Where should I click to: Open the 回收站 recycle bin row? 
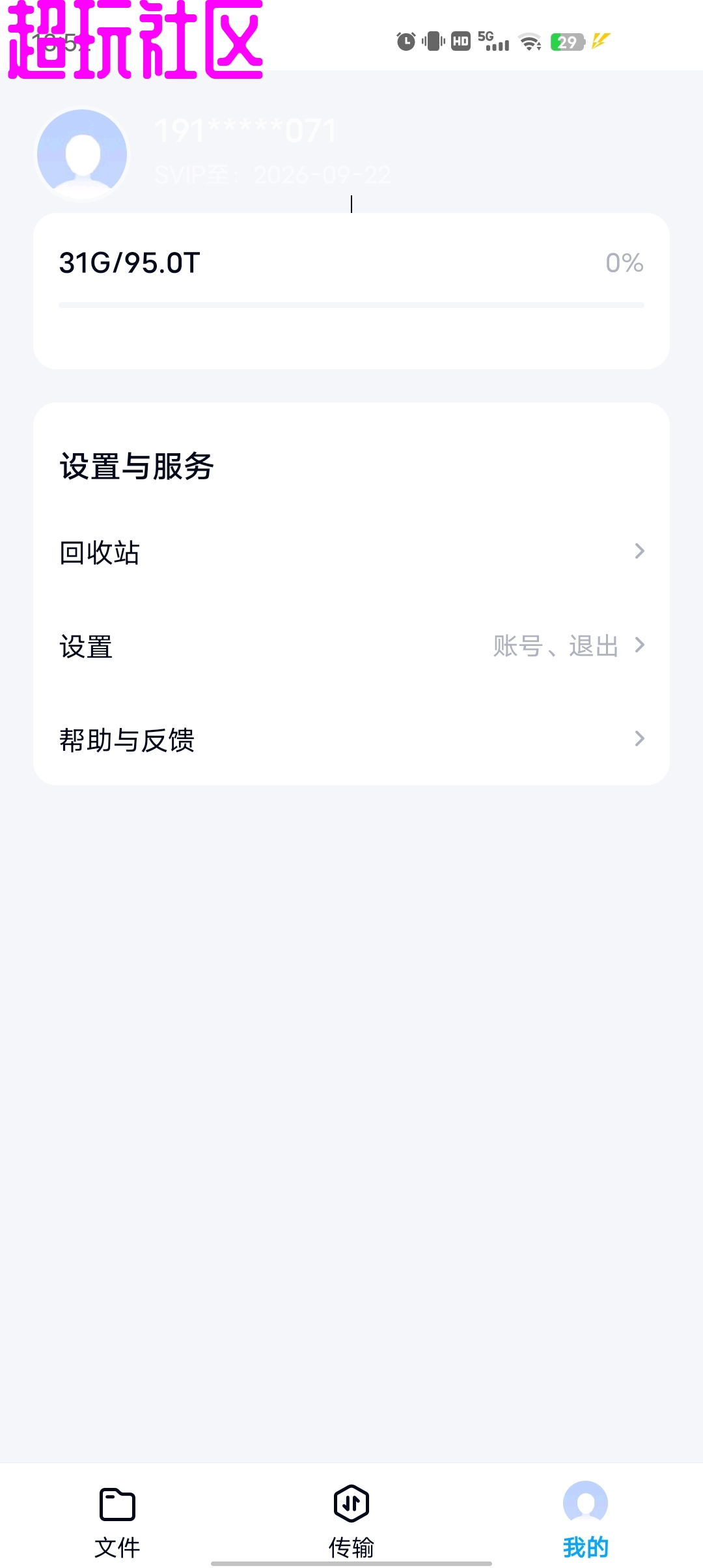click(x=351, y=552)
